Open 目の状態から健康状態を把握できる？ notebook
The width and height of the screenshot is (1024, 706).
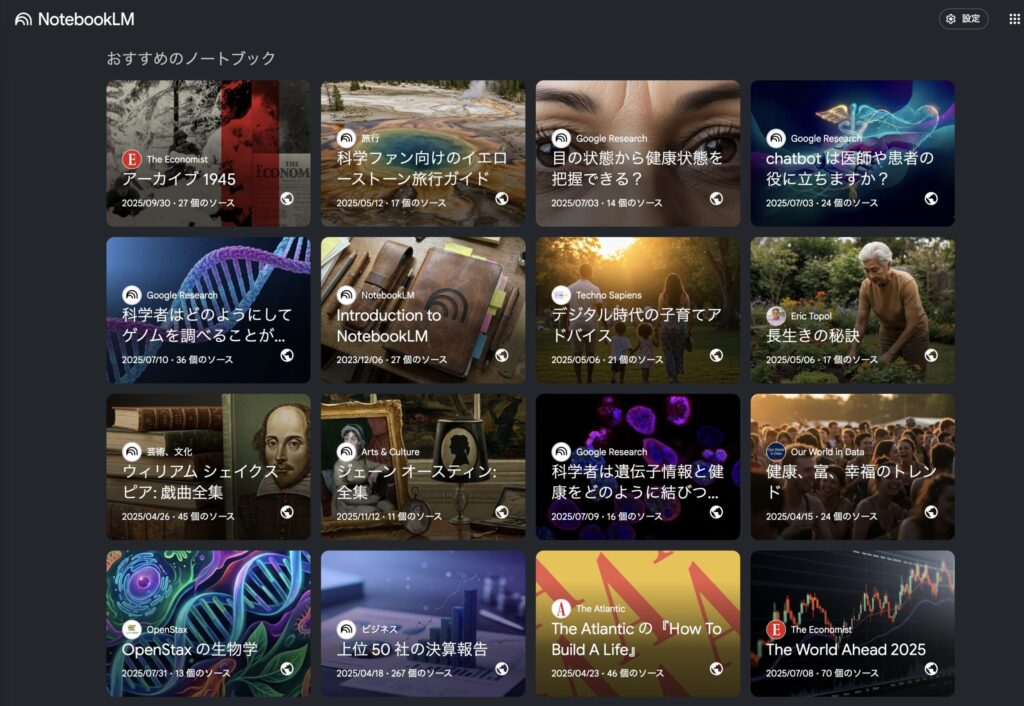coord(637,153)
